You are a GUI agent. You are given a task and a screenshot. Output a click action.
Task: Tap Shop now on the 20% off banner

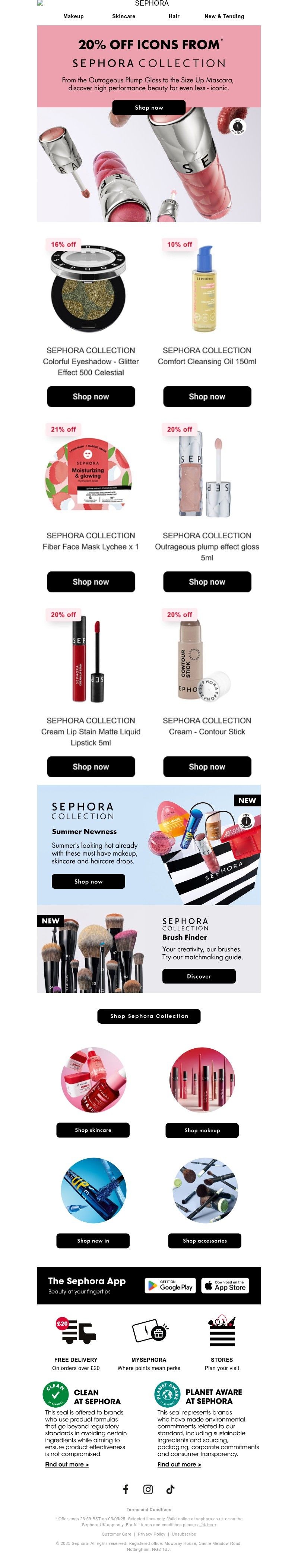click(149, 108)
